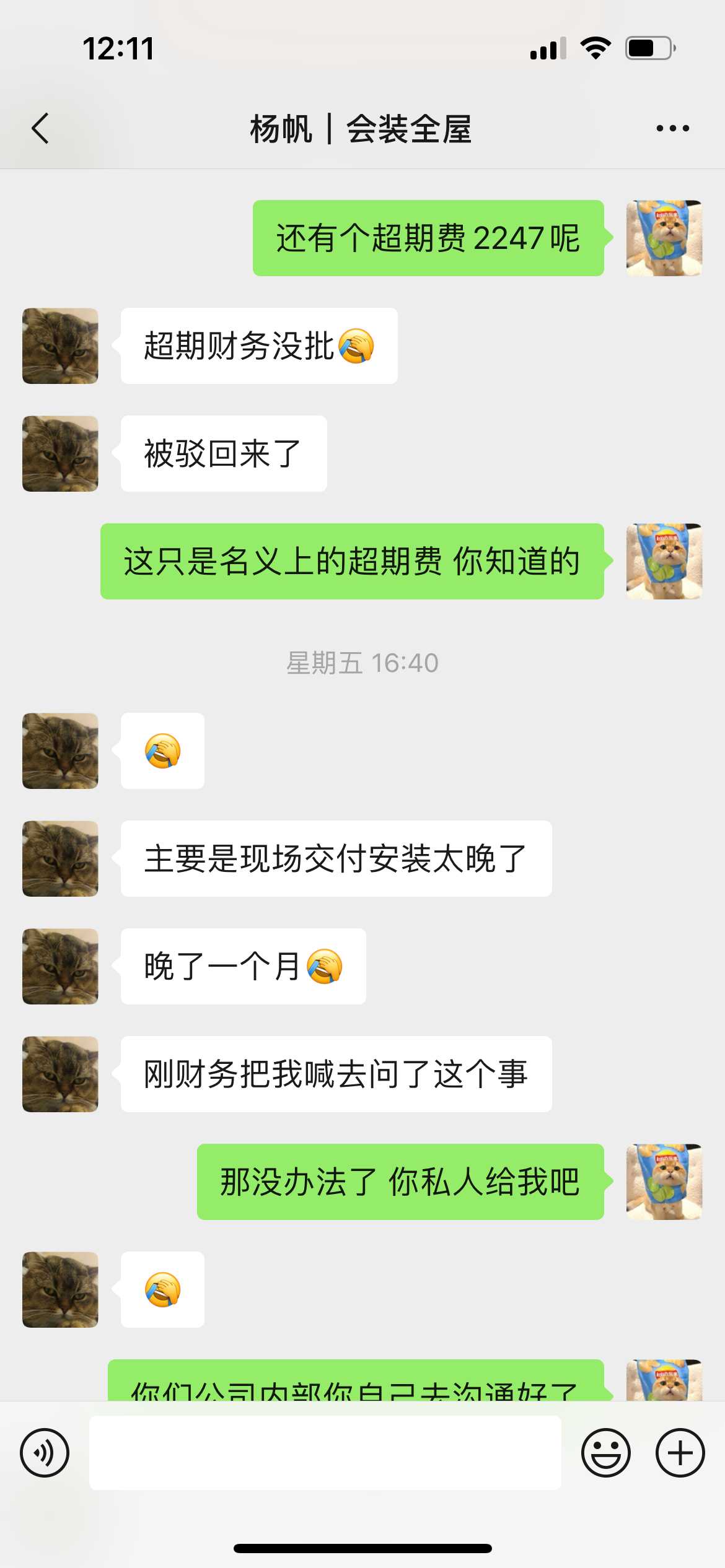Screen dimensions: 725x1568
Task: Open the plus attachments menu
Action: [x=680, y=1452]
